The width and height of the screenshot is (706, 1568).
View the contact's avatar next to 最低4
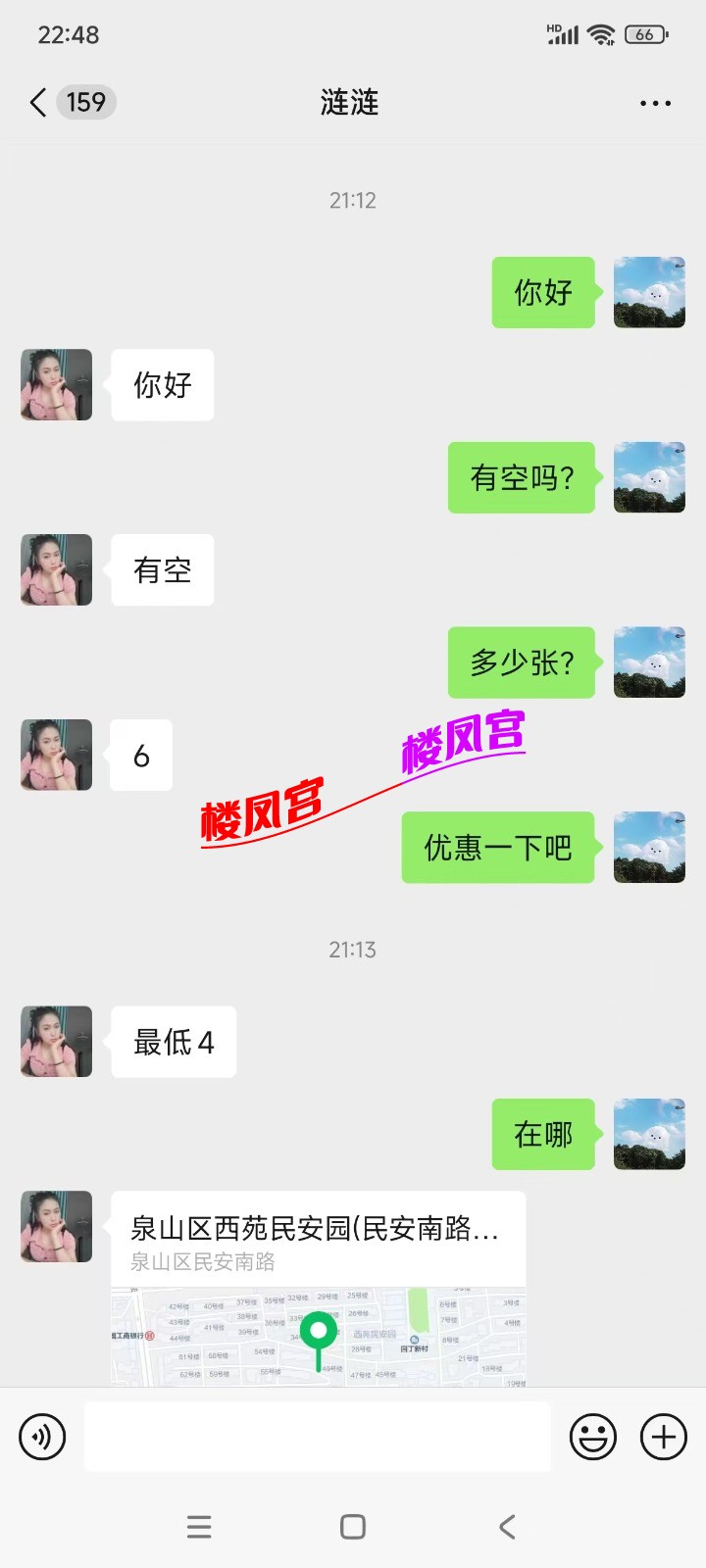pos(57,1042)
